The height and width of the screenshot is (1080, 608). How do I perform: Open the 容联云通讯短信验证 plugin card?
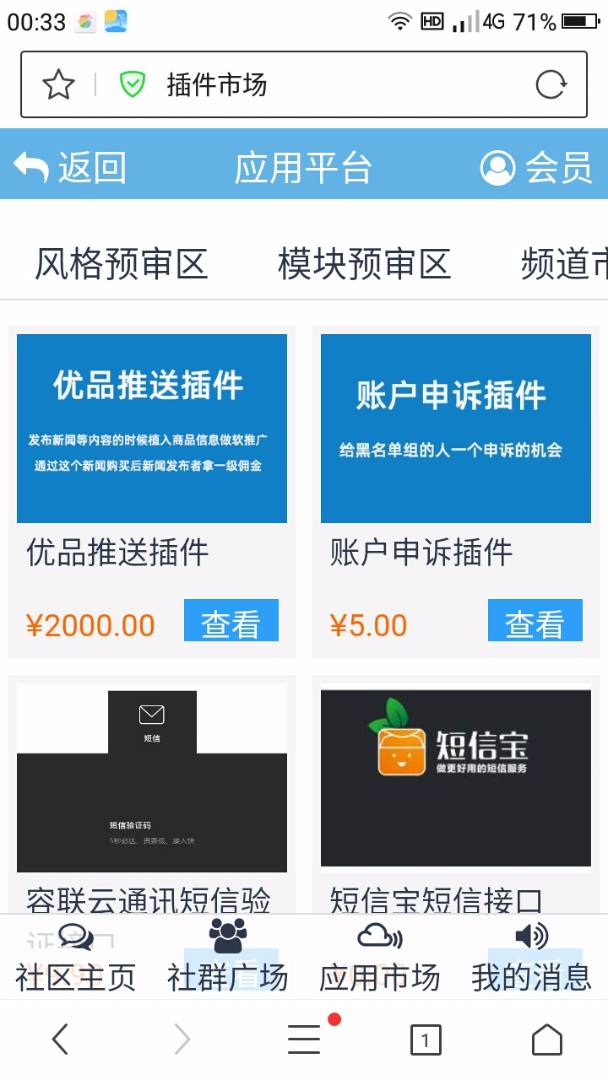pyautogui.click(x=152, y=780)
